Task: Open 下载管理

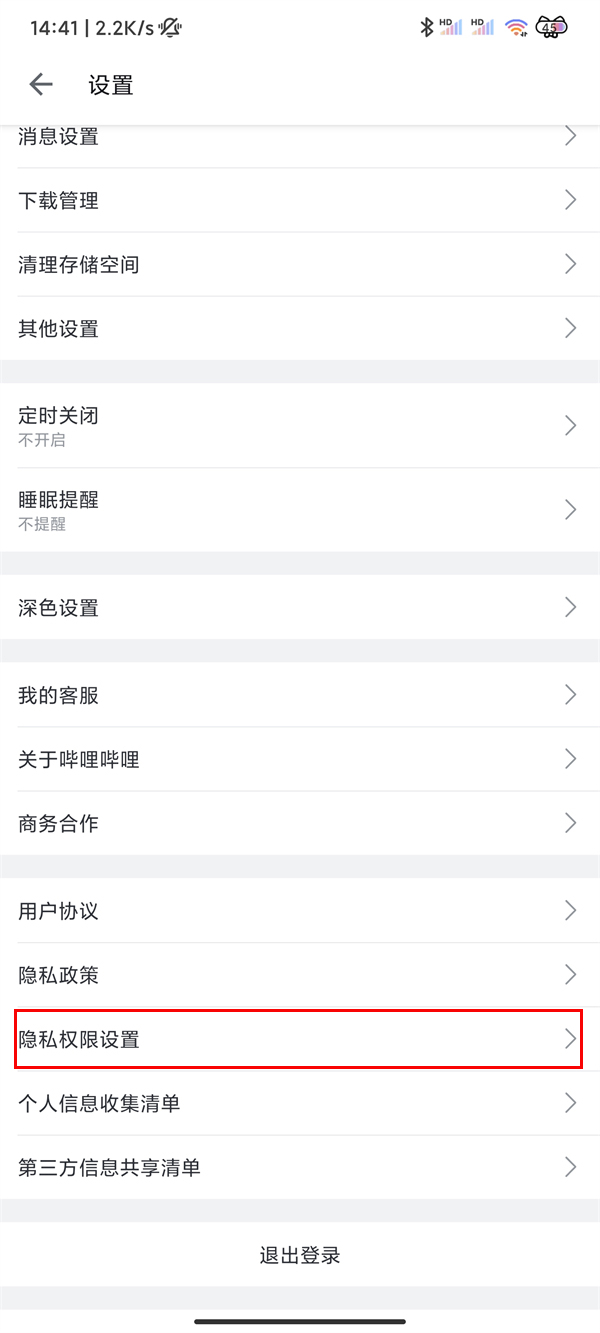Action: (300, 201)
